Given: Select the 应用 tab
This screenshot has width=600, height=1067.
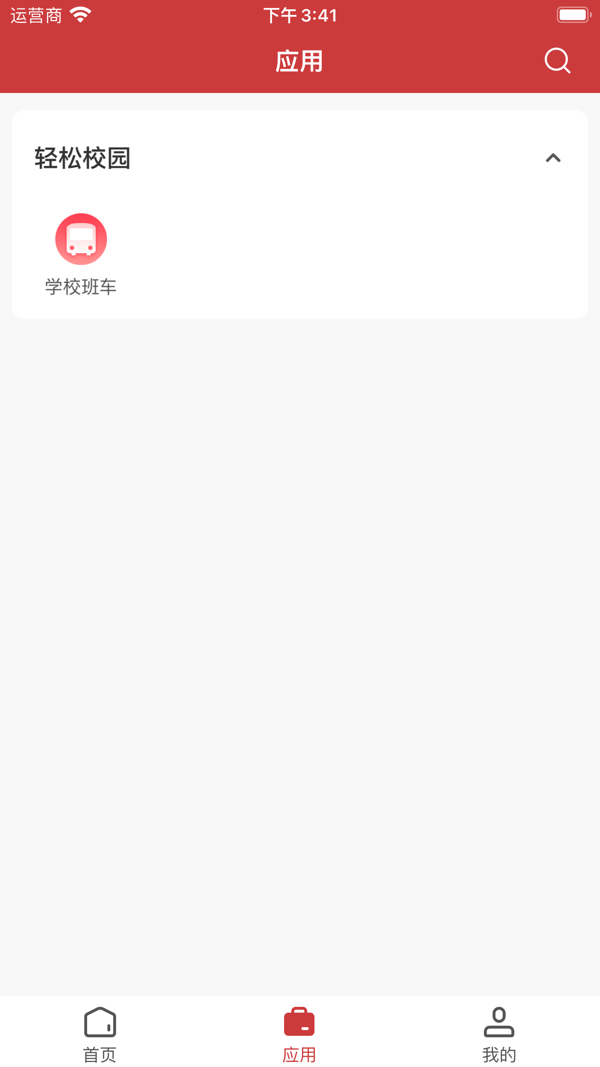Looking at the screenshot, I should (x=299, y=1034).
